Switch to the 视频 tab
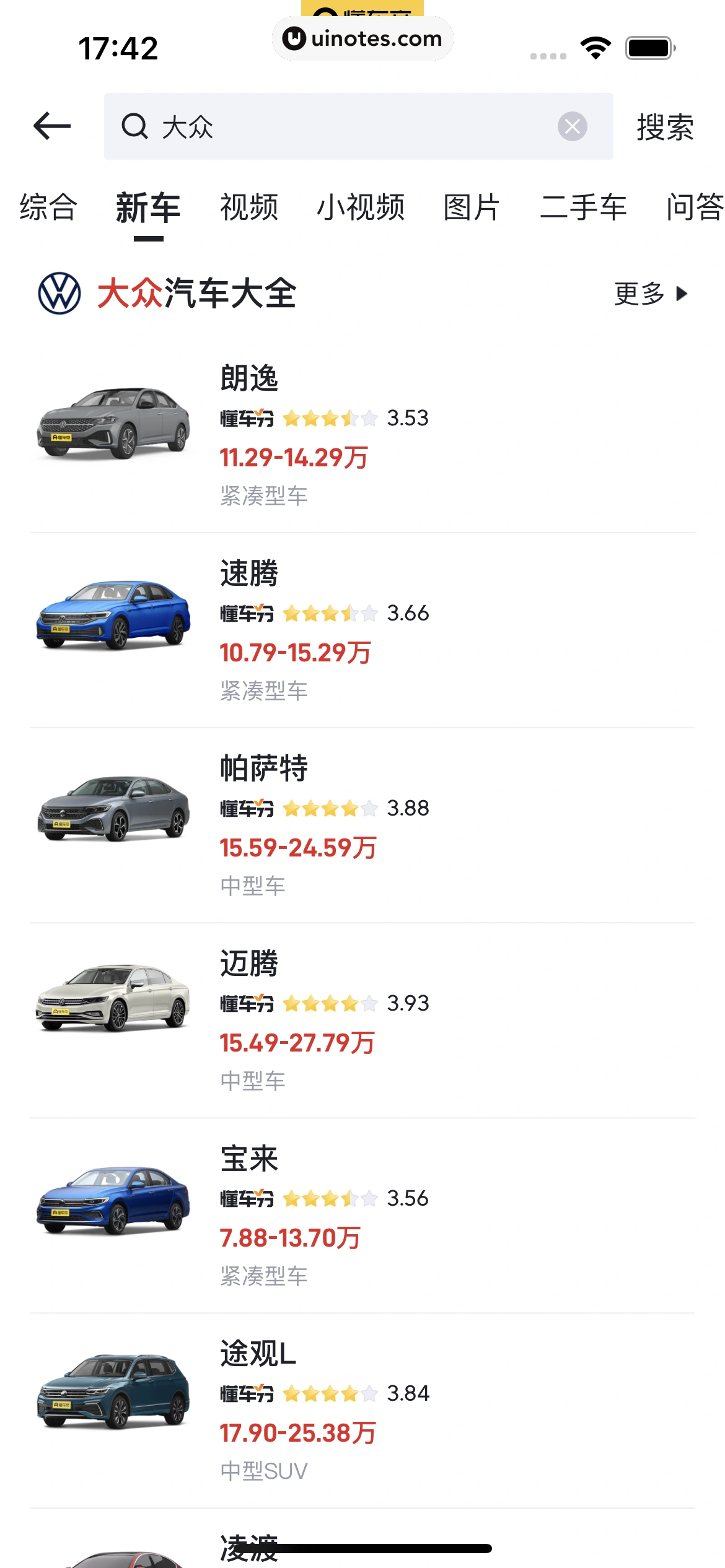This screenshot has width=725, height=1568. click(249, 207)
